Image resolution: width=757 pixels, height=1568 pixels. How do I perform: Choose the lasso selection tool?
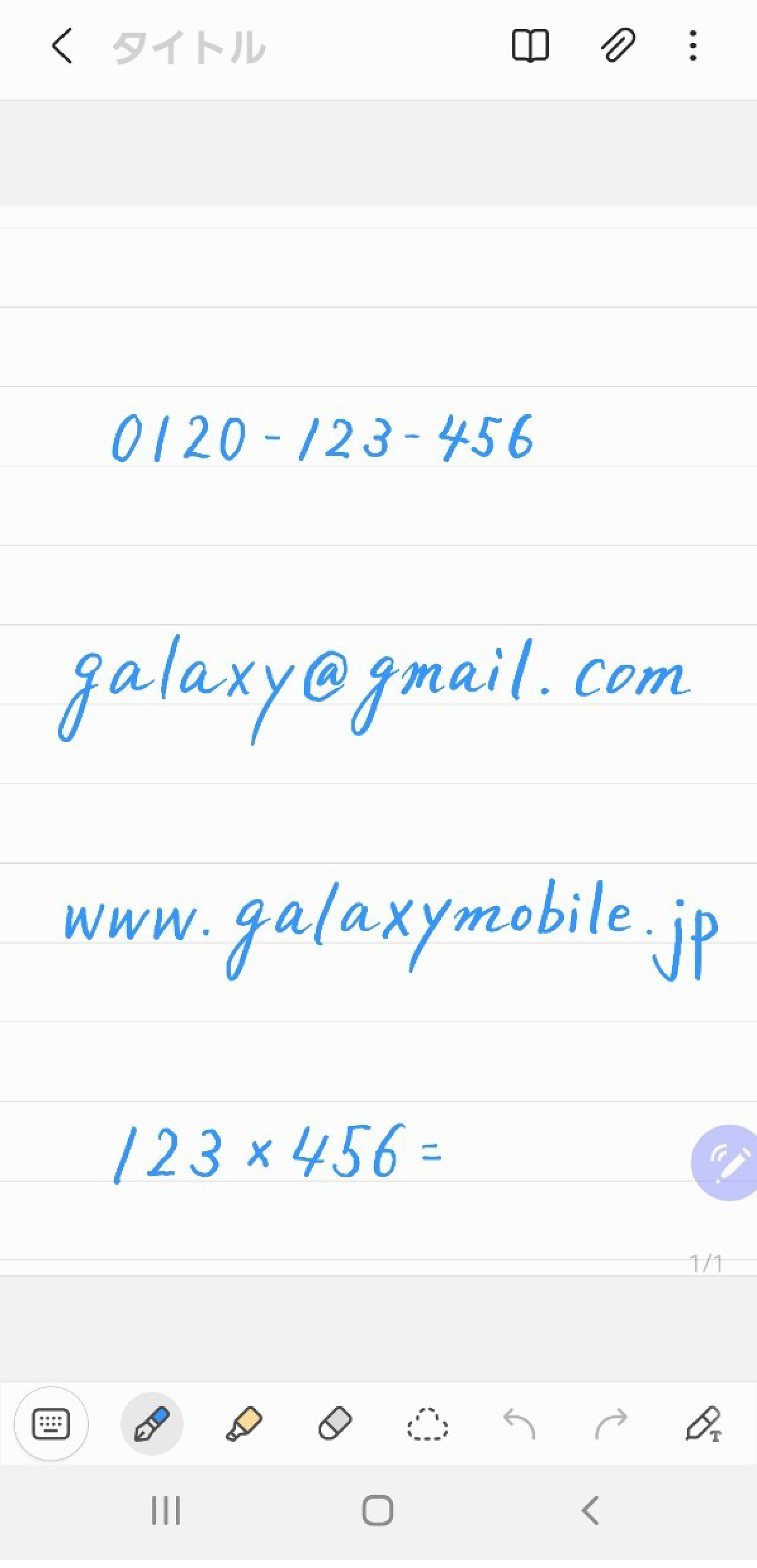point(428,1424)
